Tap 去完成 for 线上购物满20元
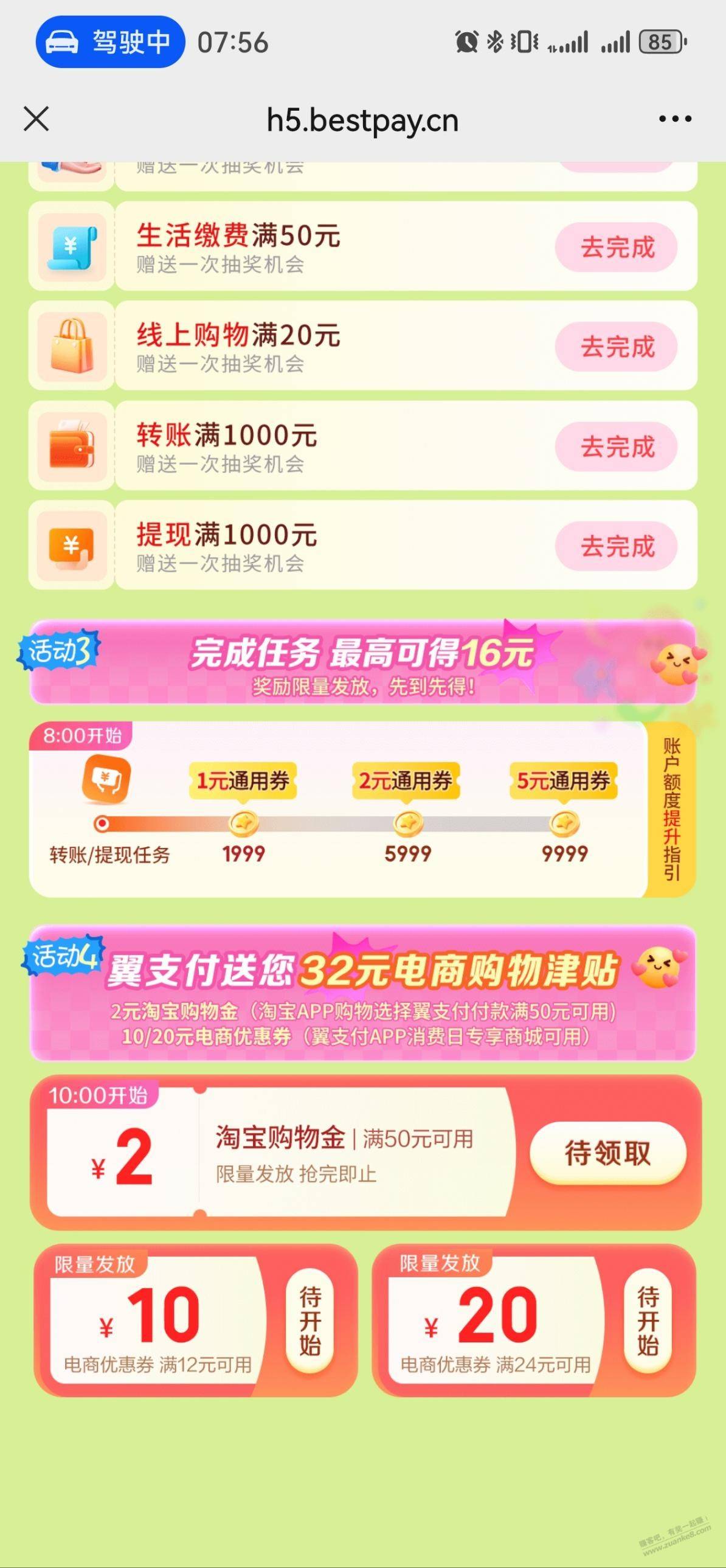 point(616,347)
